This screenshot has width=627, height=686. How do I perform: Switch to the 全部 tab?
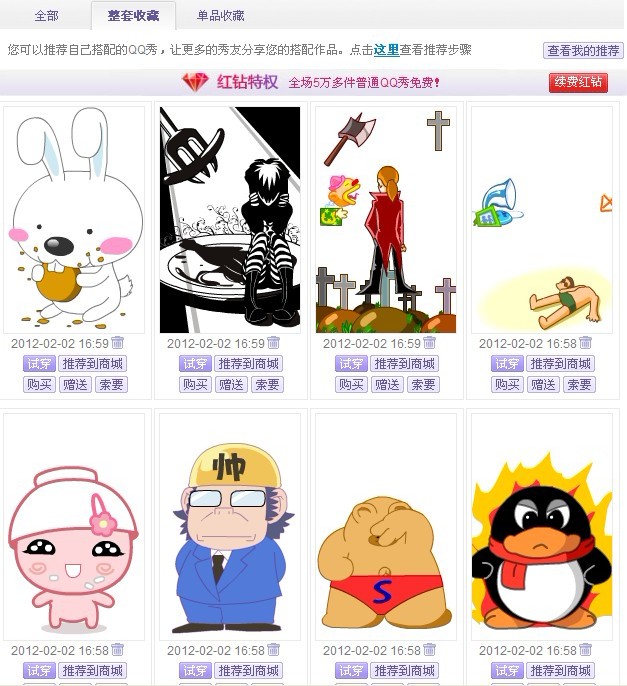point(46,16)
